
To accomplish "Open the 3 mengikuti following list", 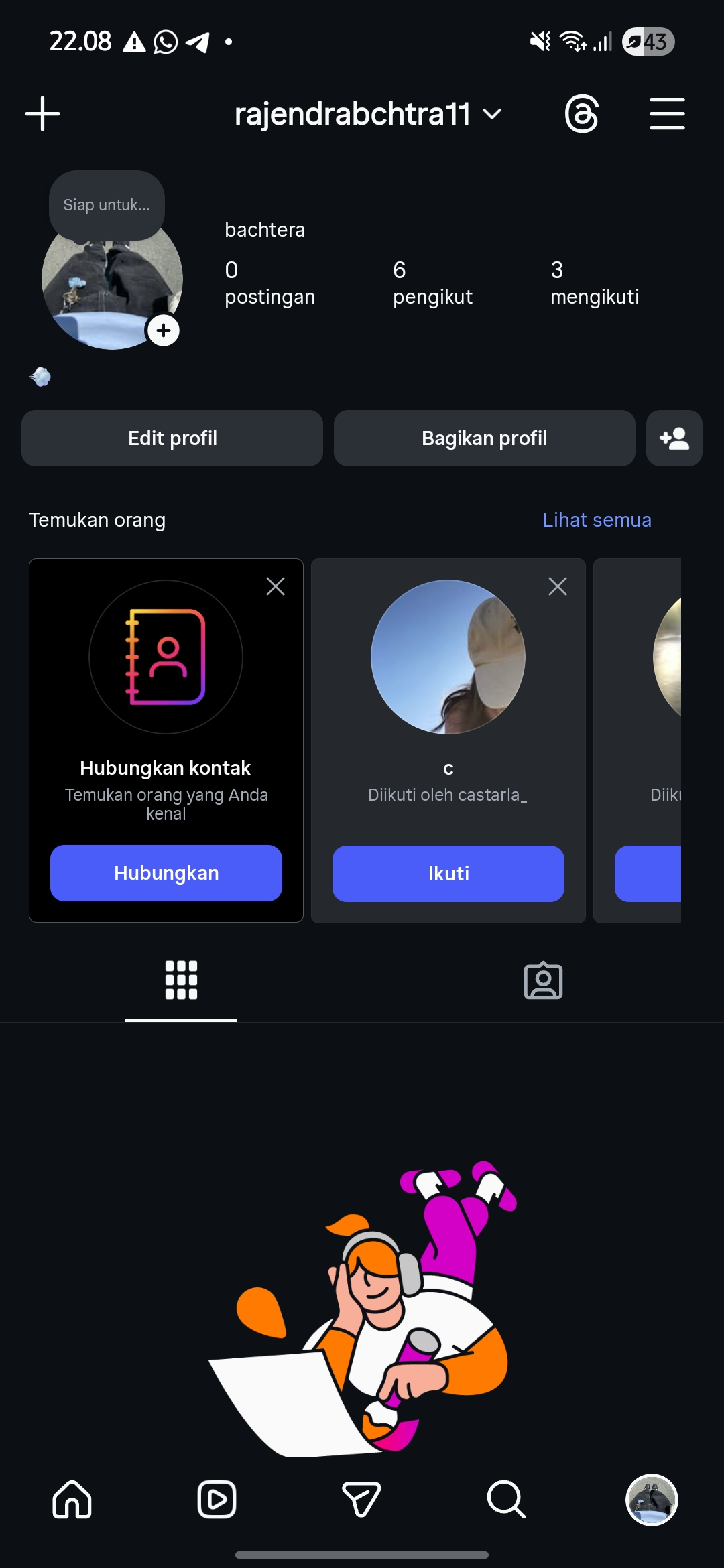I will (x=594, y=283).
